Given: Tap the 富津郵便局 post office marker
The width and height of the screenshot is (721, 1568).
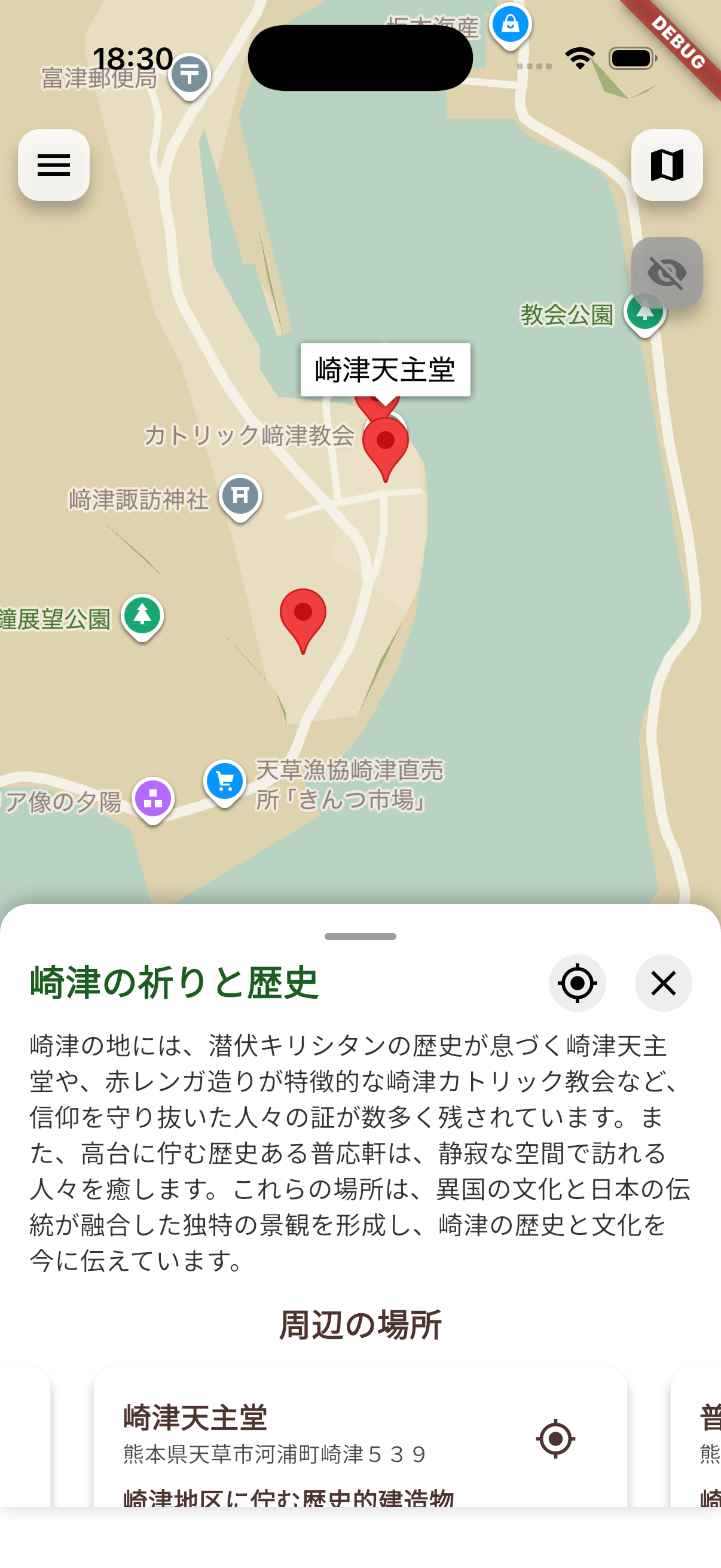Looking at the screenshot, I should (x=190, y=75).
